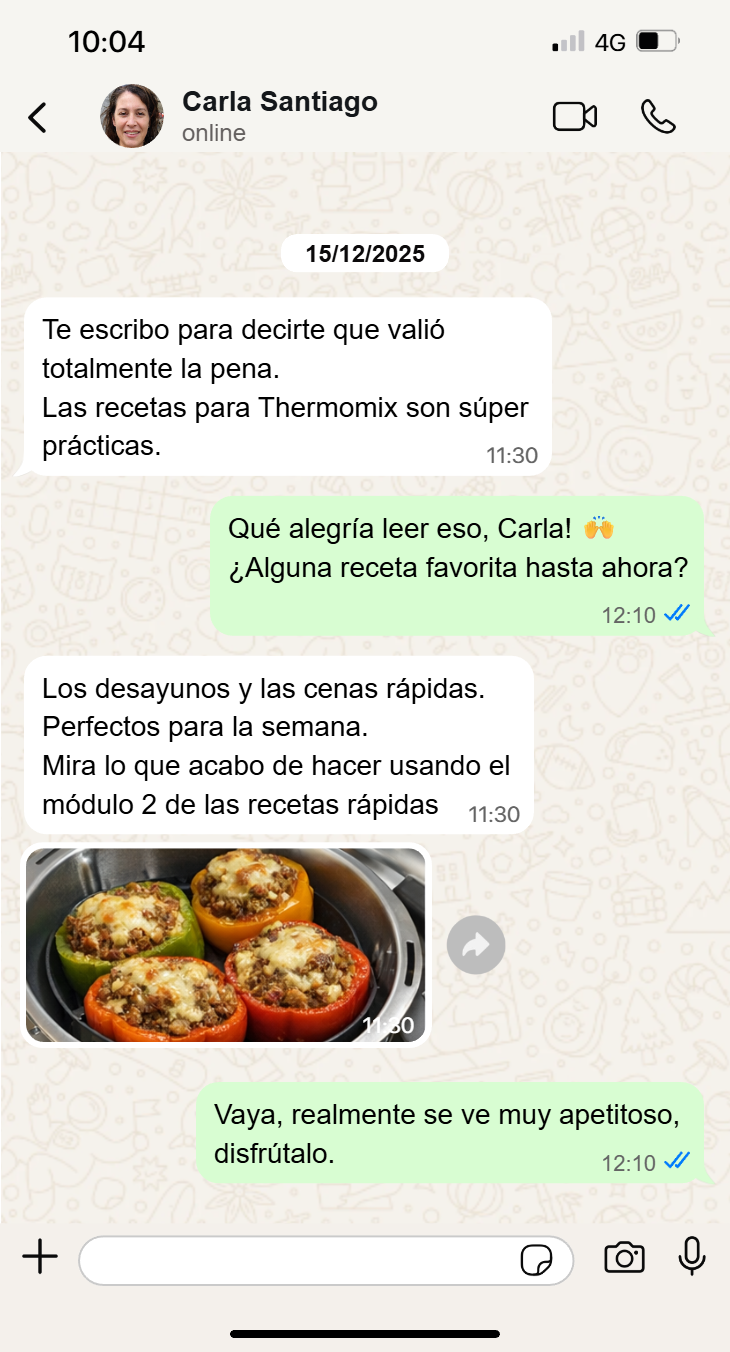The width and height of the screenshot is (730, 1352).
Task: Tap the 4G network indicator
Action: point(606,41)
